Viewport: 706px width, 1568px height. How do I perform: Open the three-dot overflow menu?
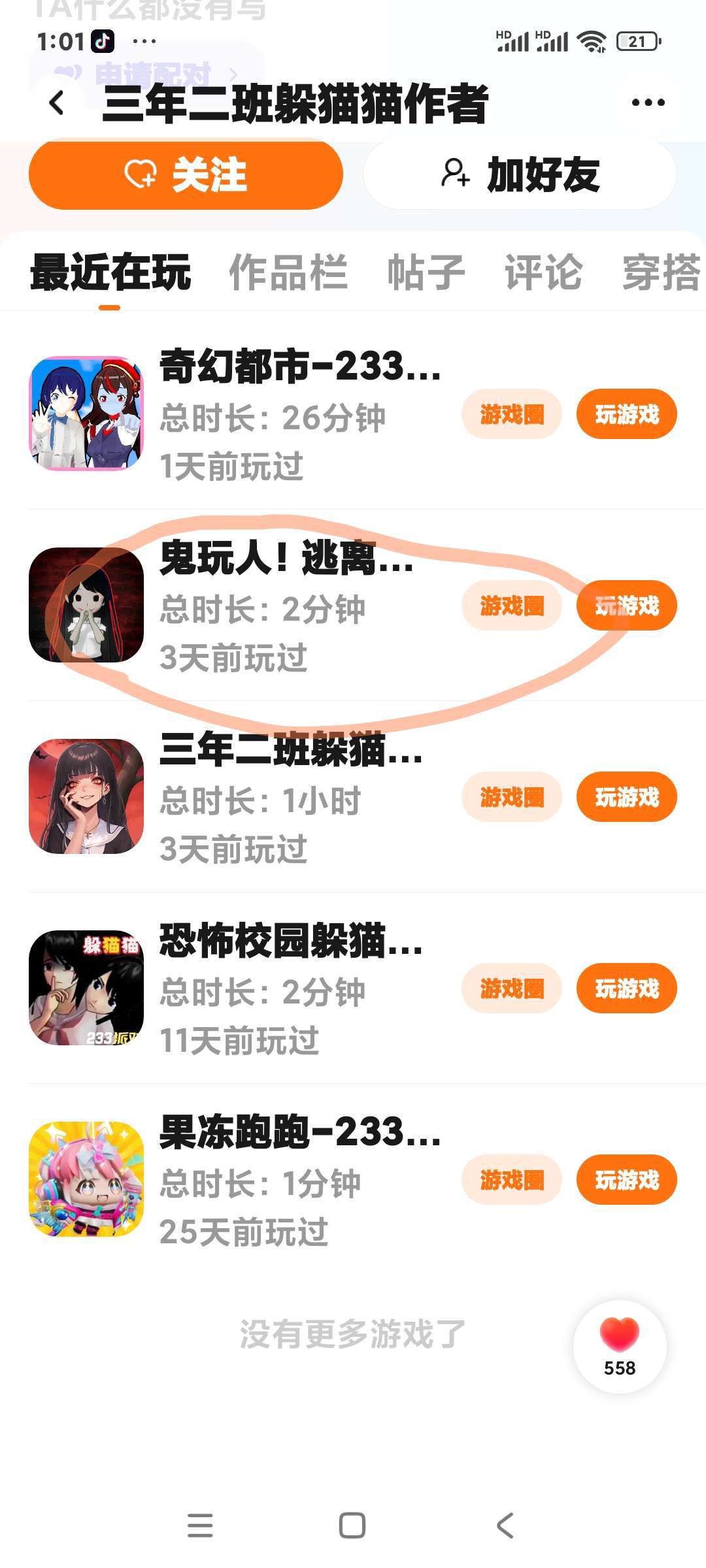point(648,103)
